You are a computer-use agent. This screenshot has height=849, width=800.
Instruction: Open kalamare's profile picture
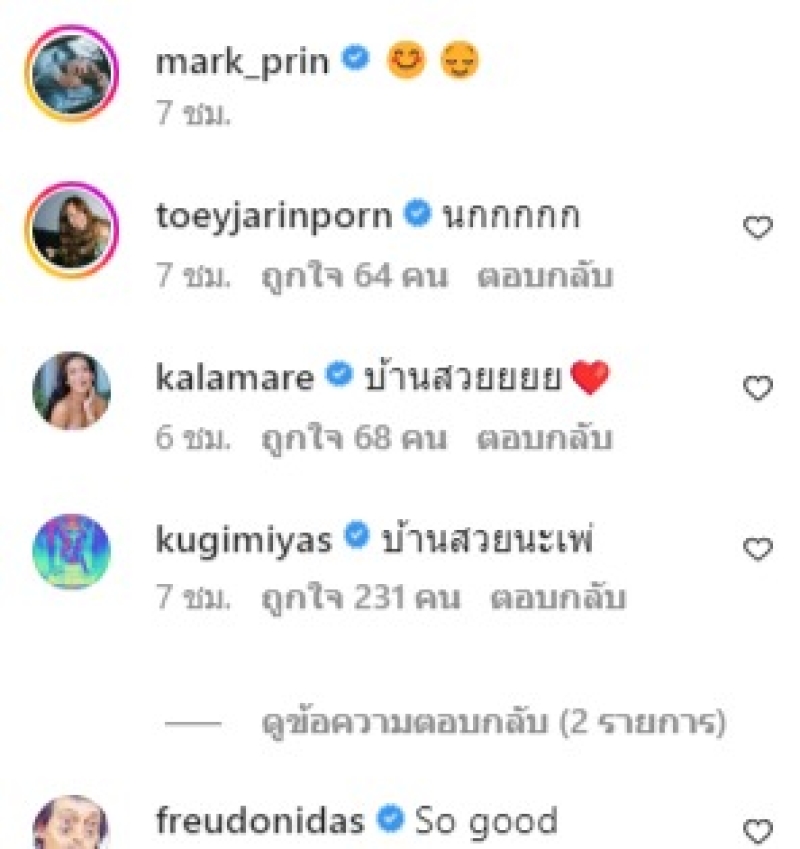point(71,390)
